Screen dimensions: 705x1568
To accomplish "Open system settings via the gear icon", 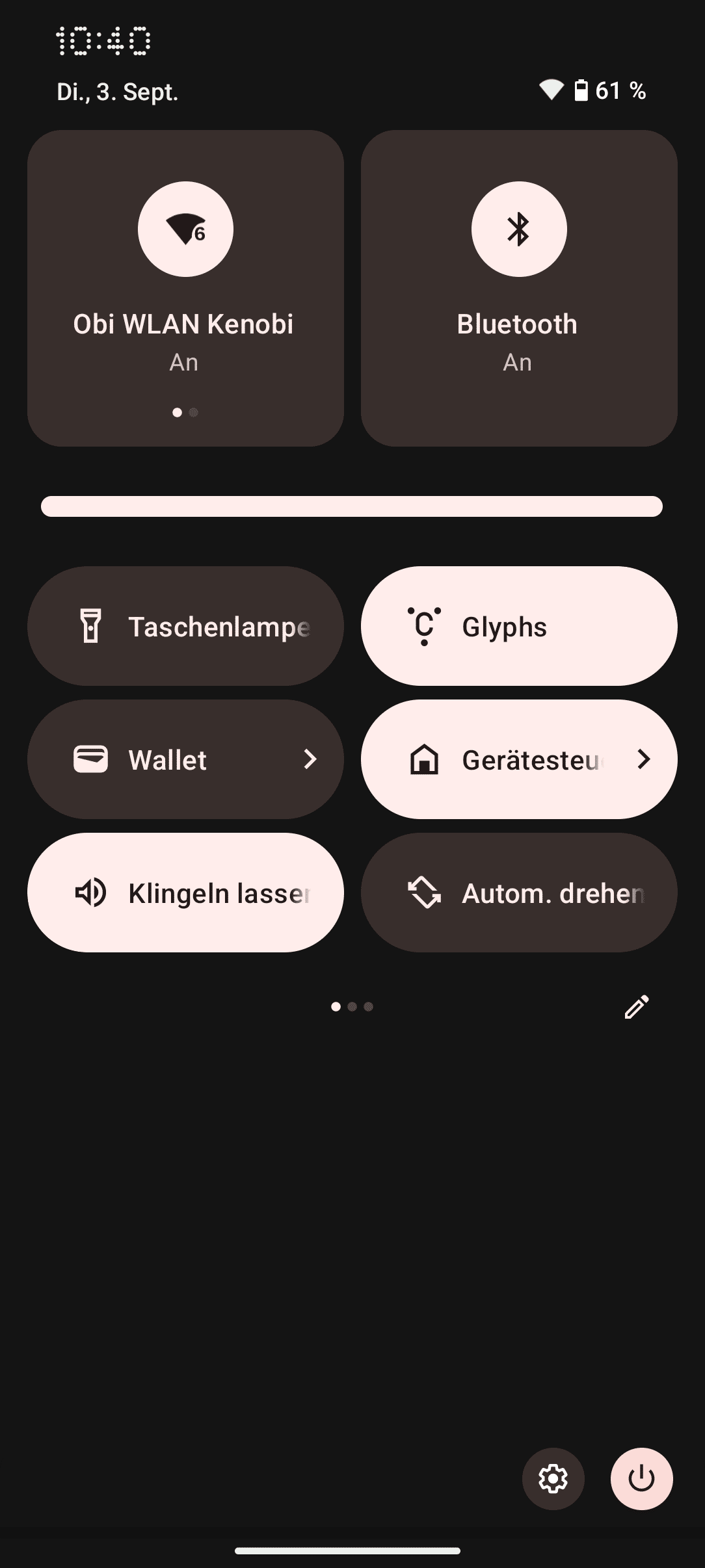I will tap(553, 1479).
